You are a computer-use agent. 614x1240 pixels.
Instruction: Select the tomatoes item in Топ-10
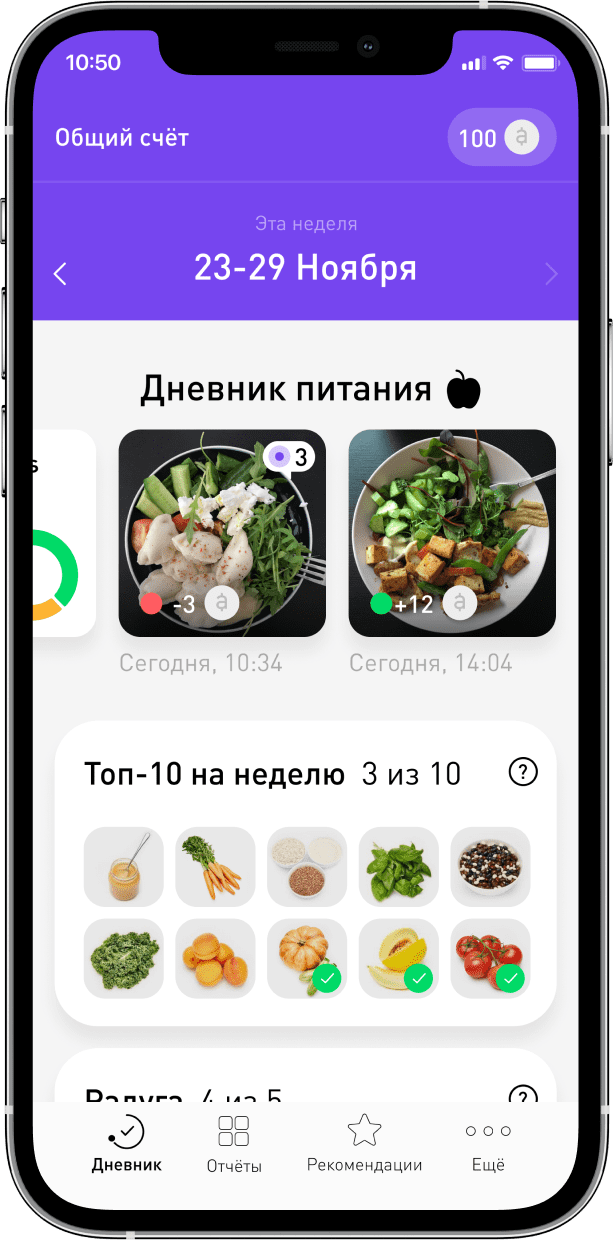click(490, 958)
